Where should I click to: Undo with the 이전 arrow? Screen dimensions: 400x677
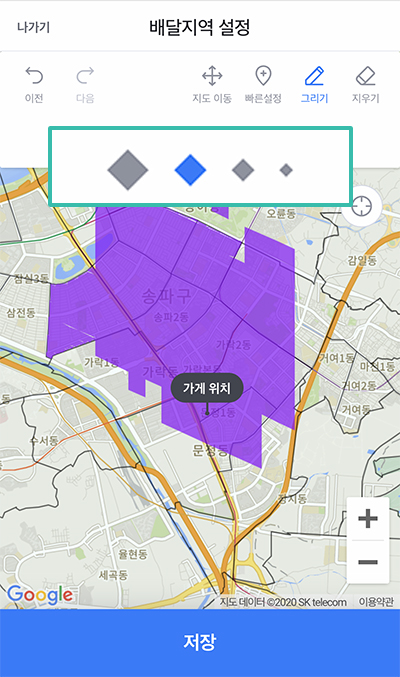pos(34,85)
